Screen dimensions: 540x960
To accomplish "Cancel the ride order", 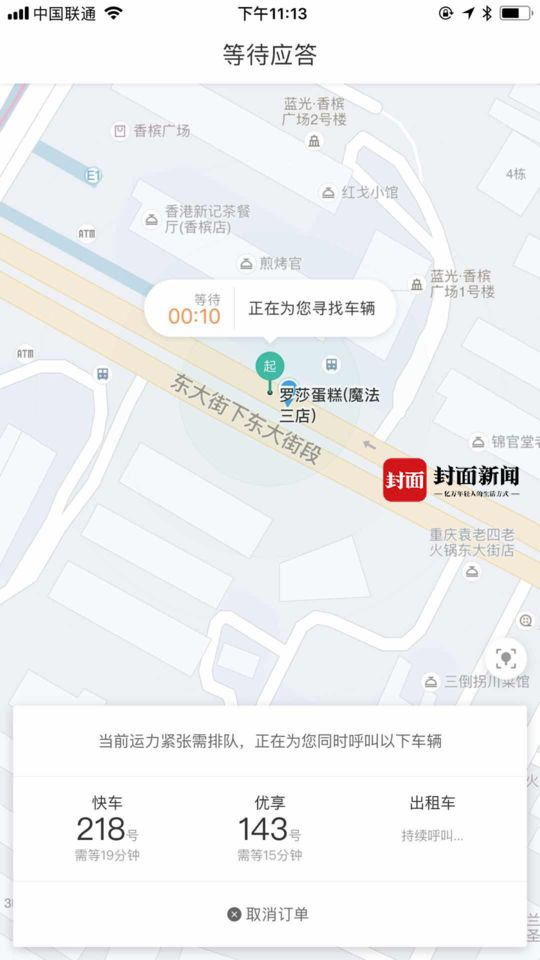I will click(268, 914).
